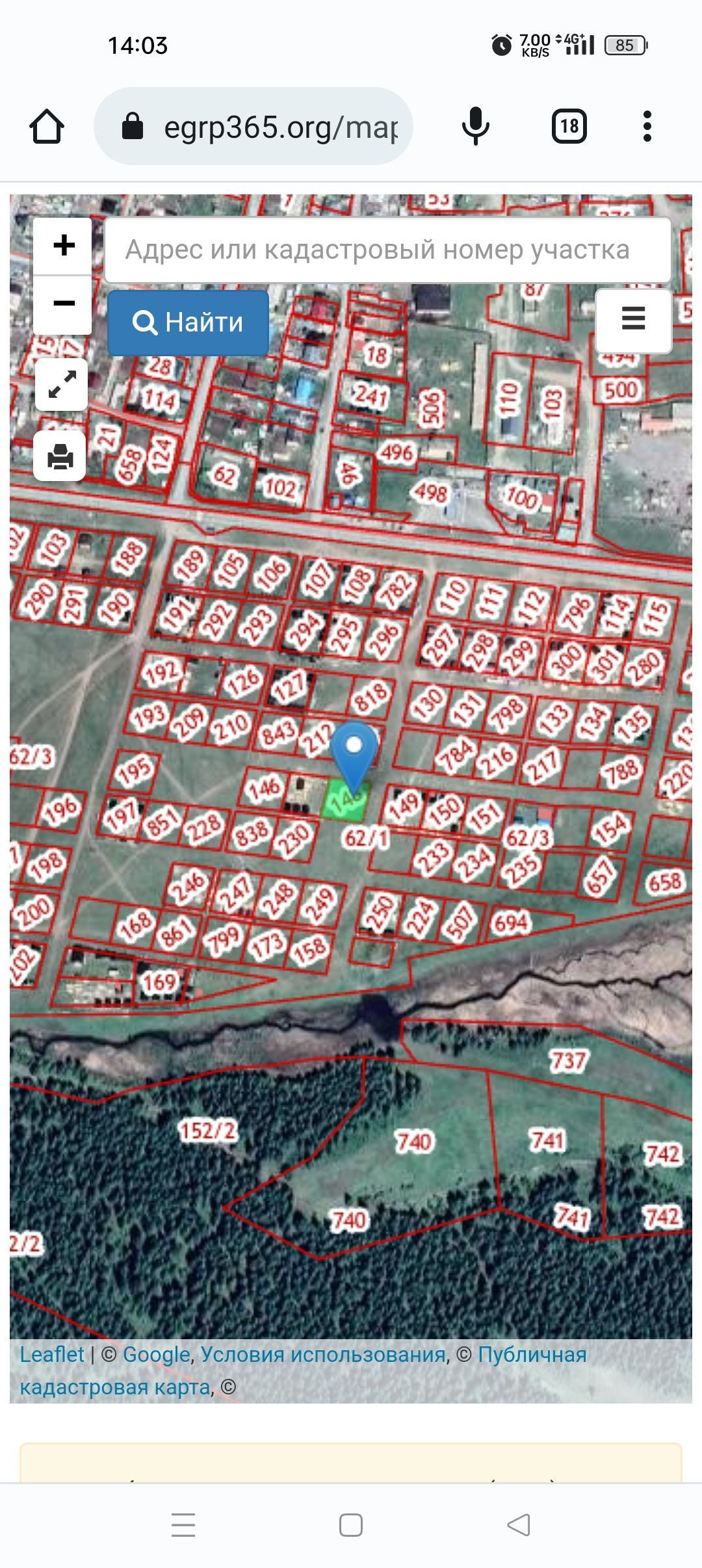
Task: Go back with the system back button
Action: [519, 1524]
